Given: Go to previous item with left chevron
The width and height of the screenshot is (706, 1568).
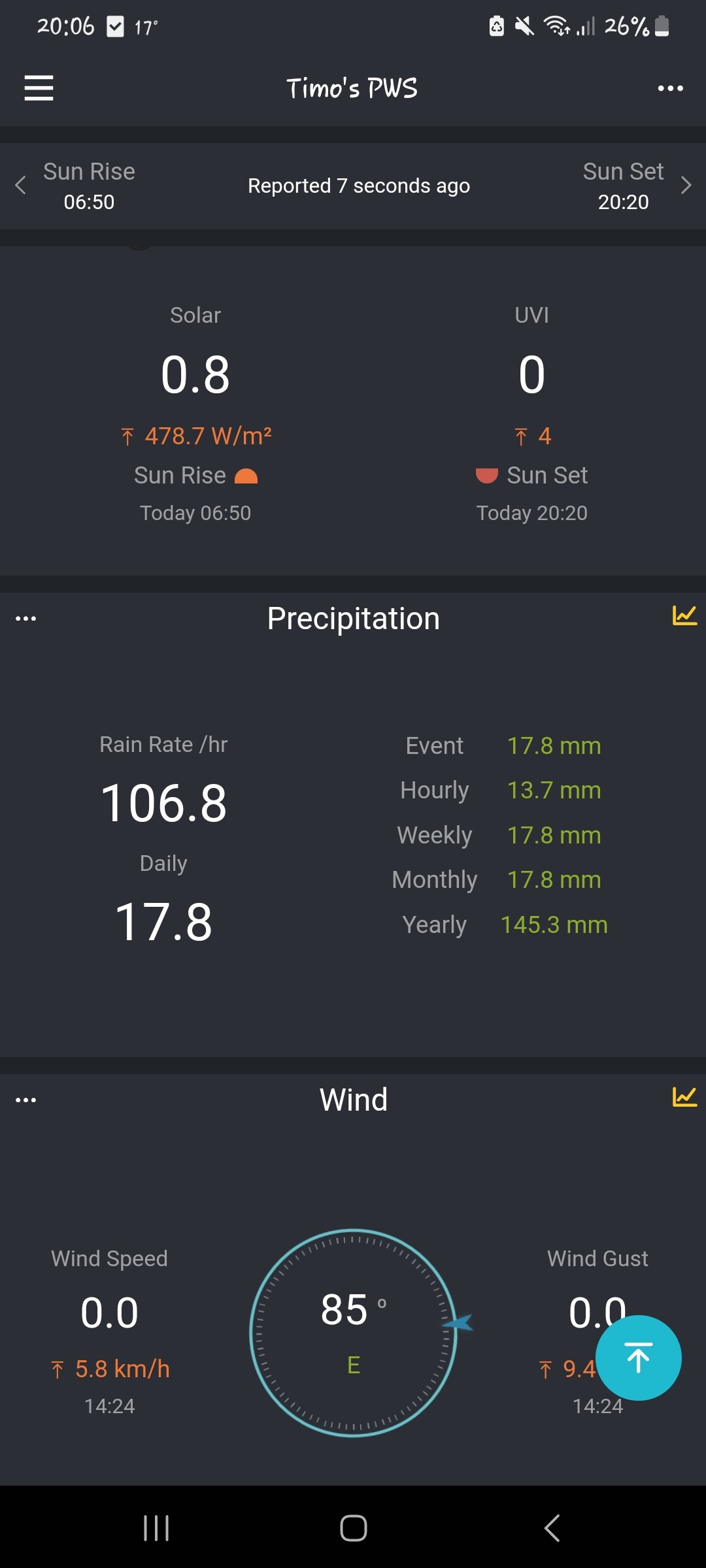Looking at the screenshot, I should point(21,186).
